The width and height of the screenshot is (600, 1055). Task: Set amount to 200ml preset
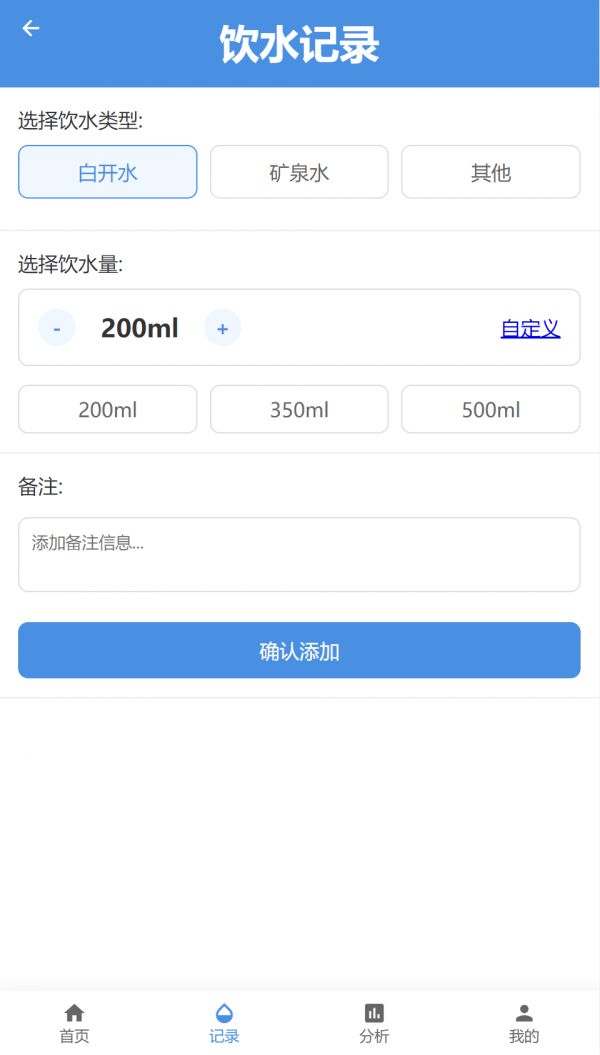[108, 409]
